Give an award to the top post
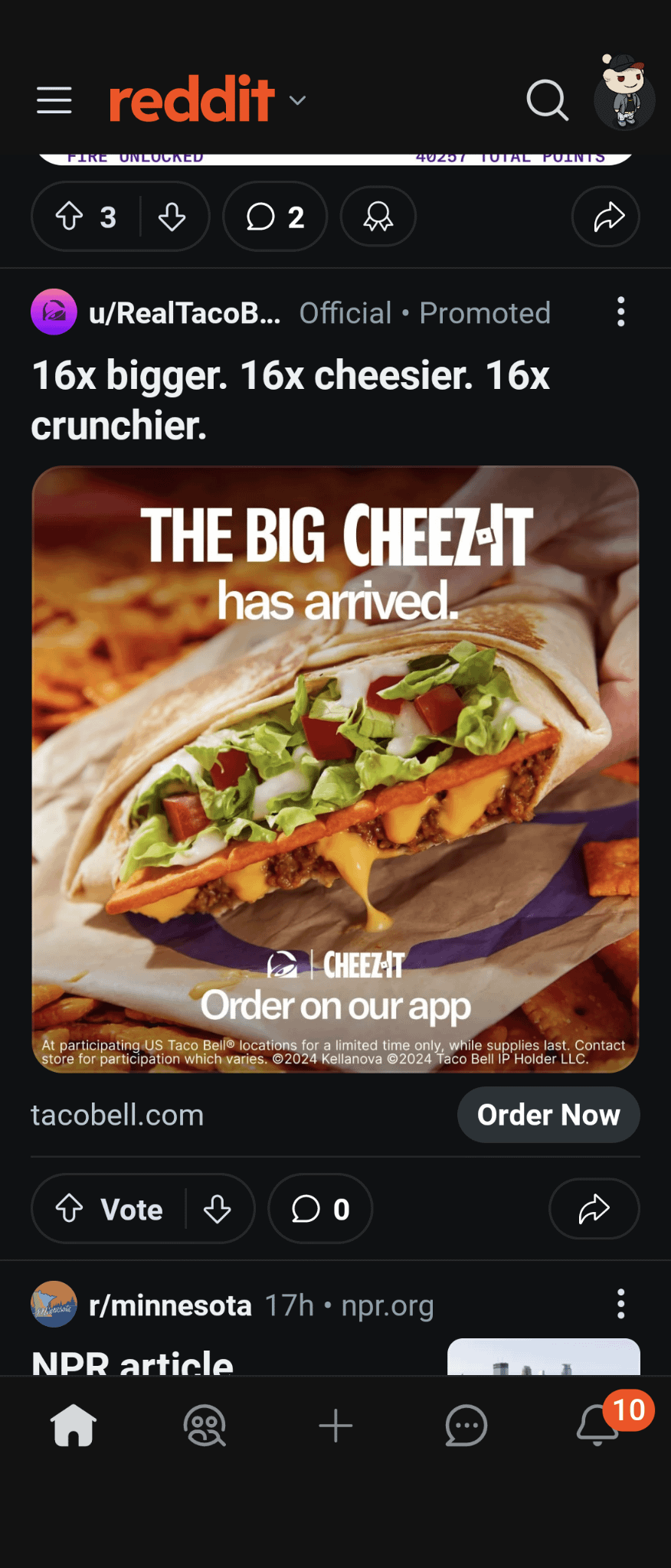The image size is (671, 1568). [x=378, y=217]
